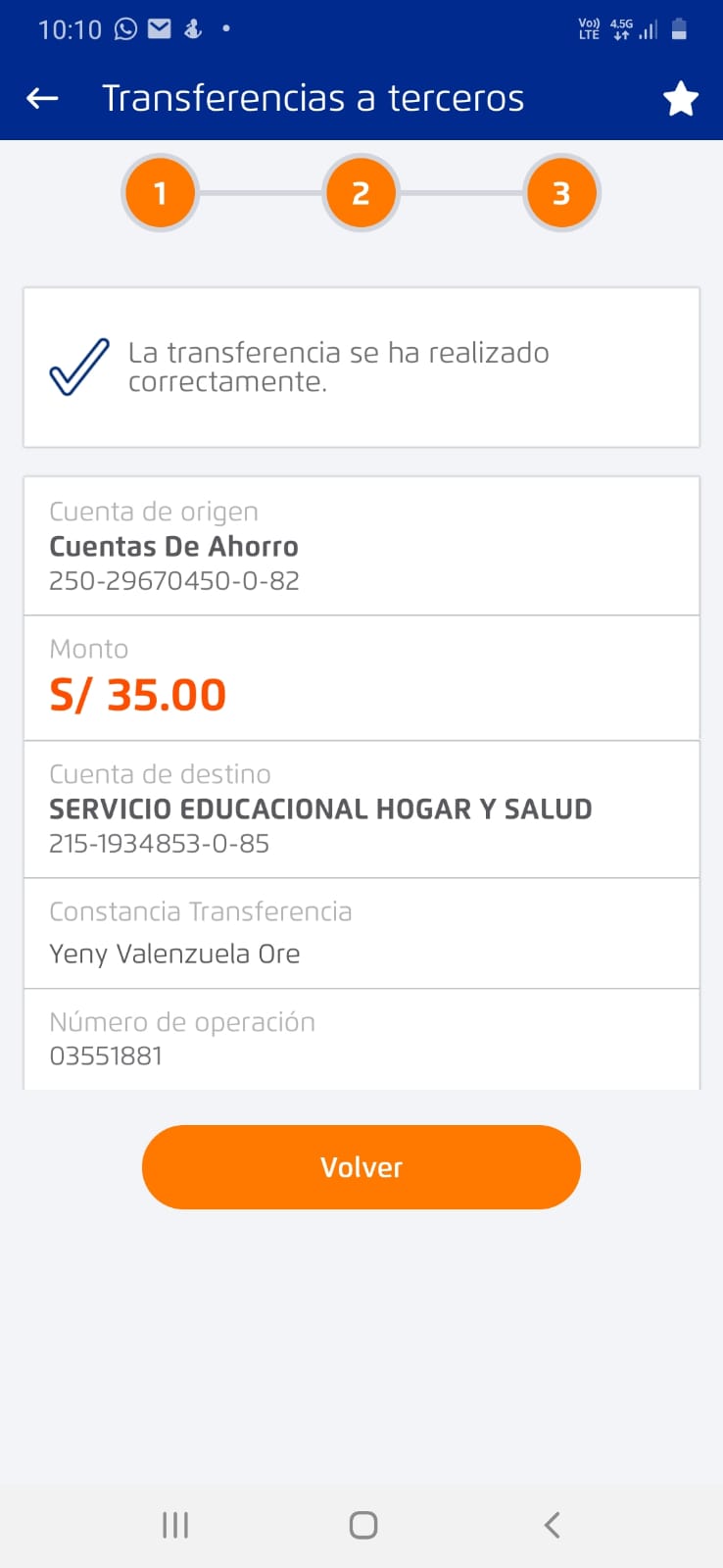Tap the orange Volver button
Image resolution: width=723 pixels, height=1568 pixels.
(x=361, y=1167)
